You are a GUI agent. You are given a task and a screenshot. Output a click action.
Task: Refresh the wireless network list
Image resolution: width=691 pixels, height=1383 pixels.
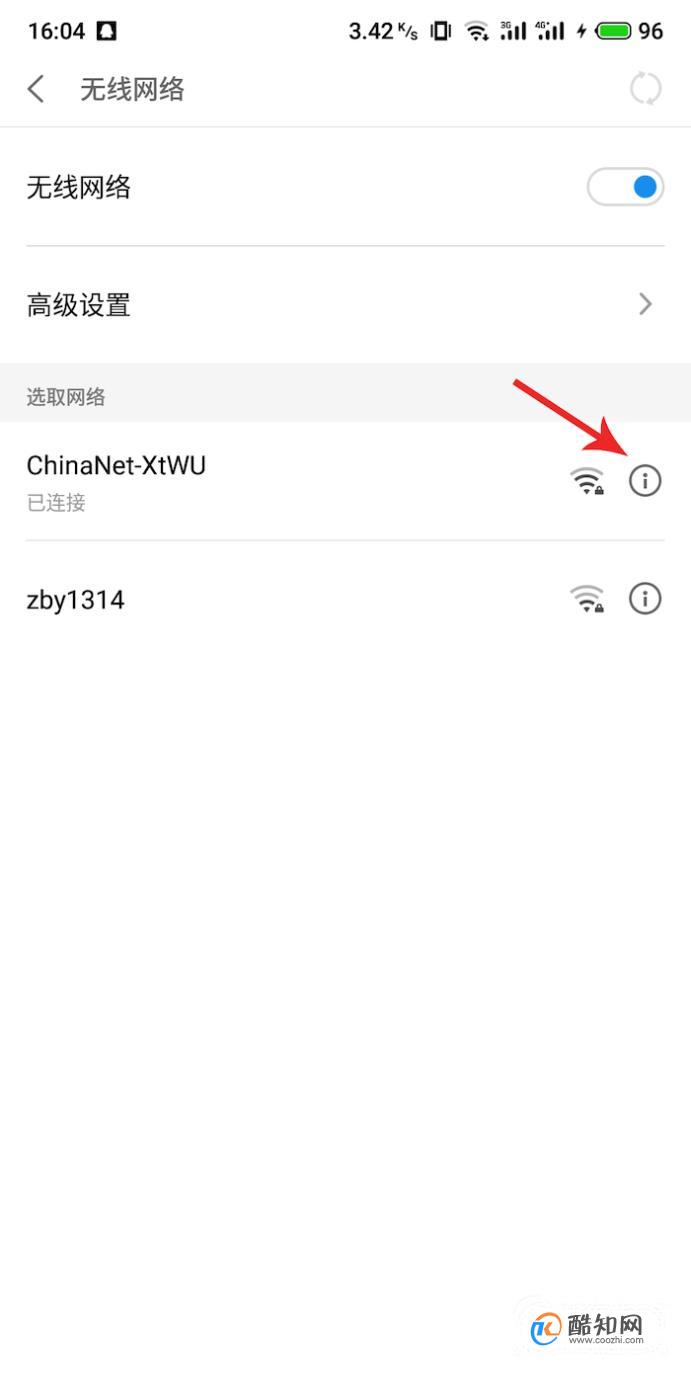(x=645, y=89)
